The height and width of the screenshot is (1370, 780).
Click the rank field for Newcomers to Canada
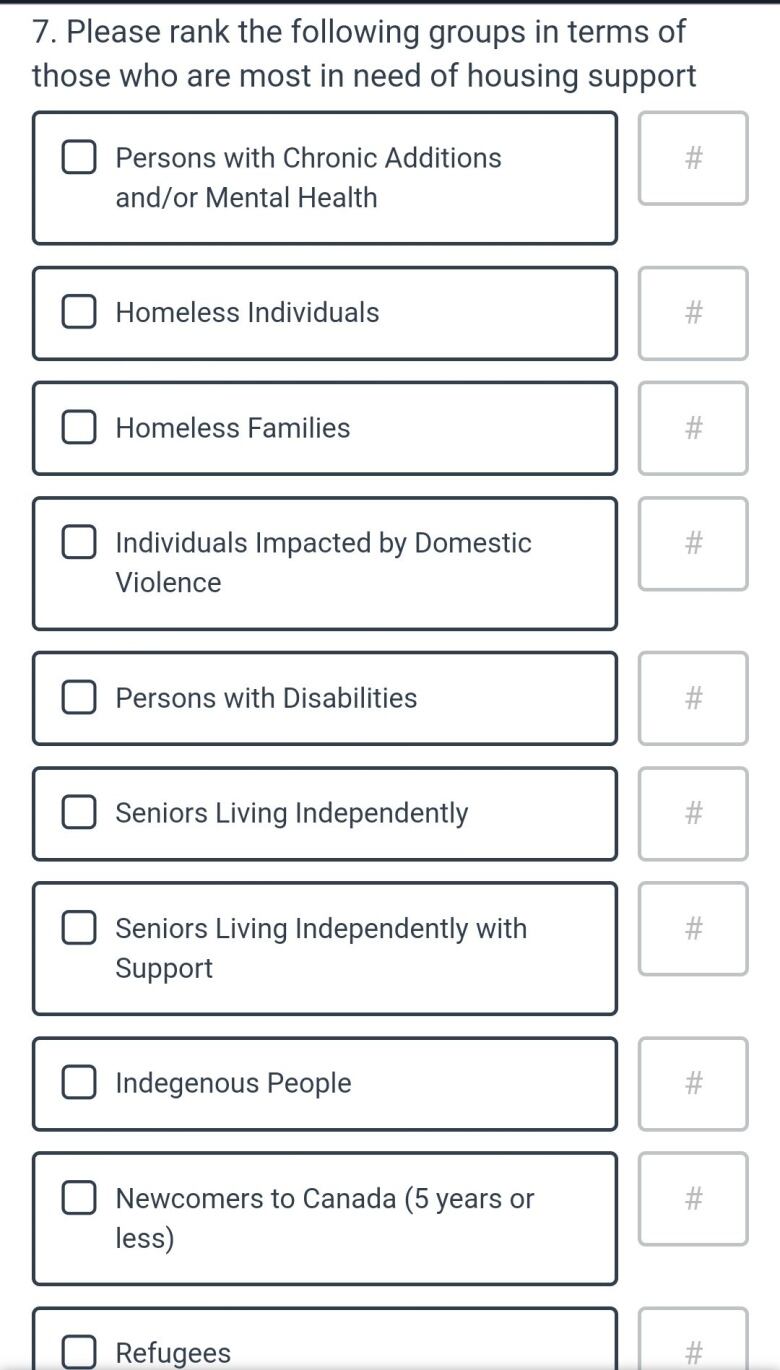pyautogui.click(x=692, y=1197)
